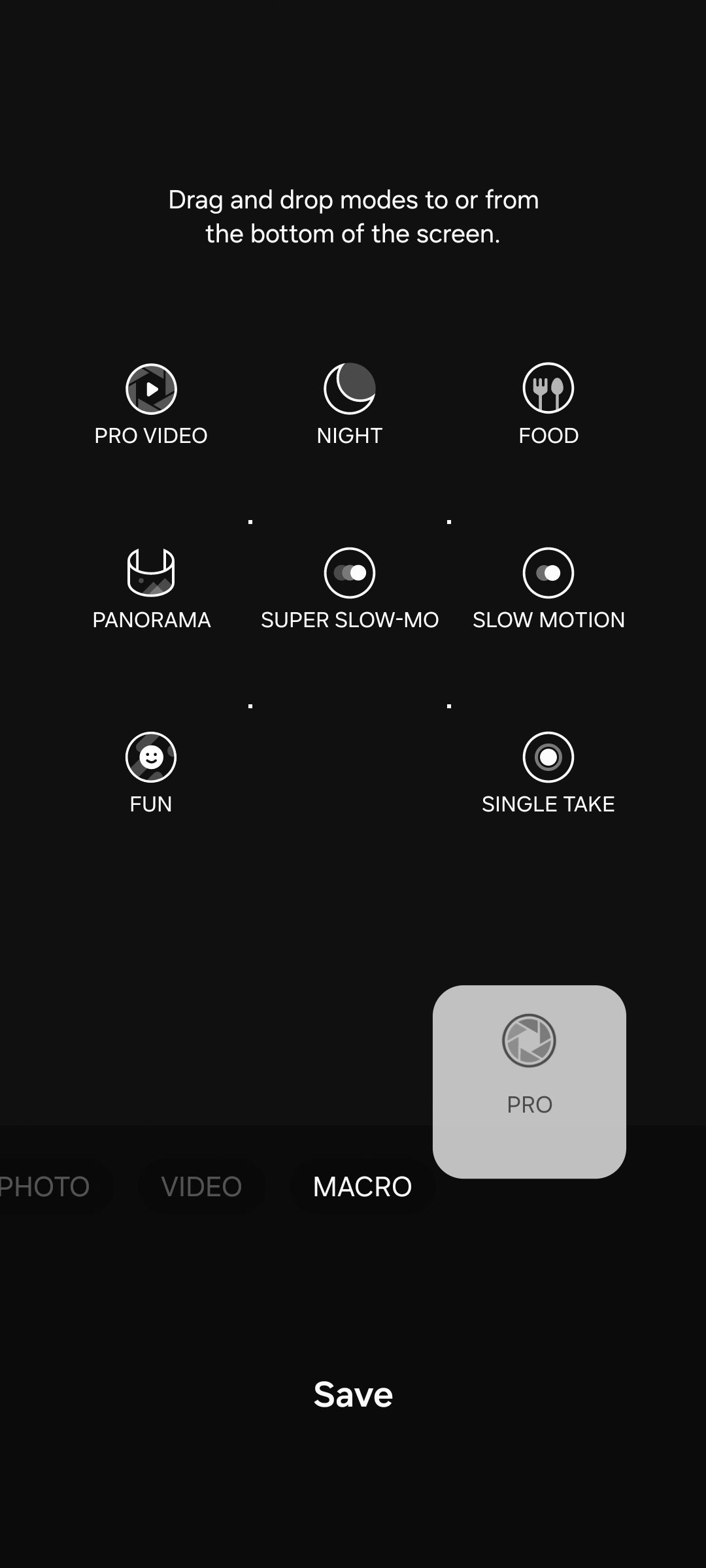Choose the Food mode cutlery icon
This screenshot has height=1568, width=706.
pos(548,390)
